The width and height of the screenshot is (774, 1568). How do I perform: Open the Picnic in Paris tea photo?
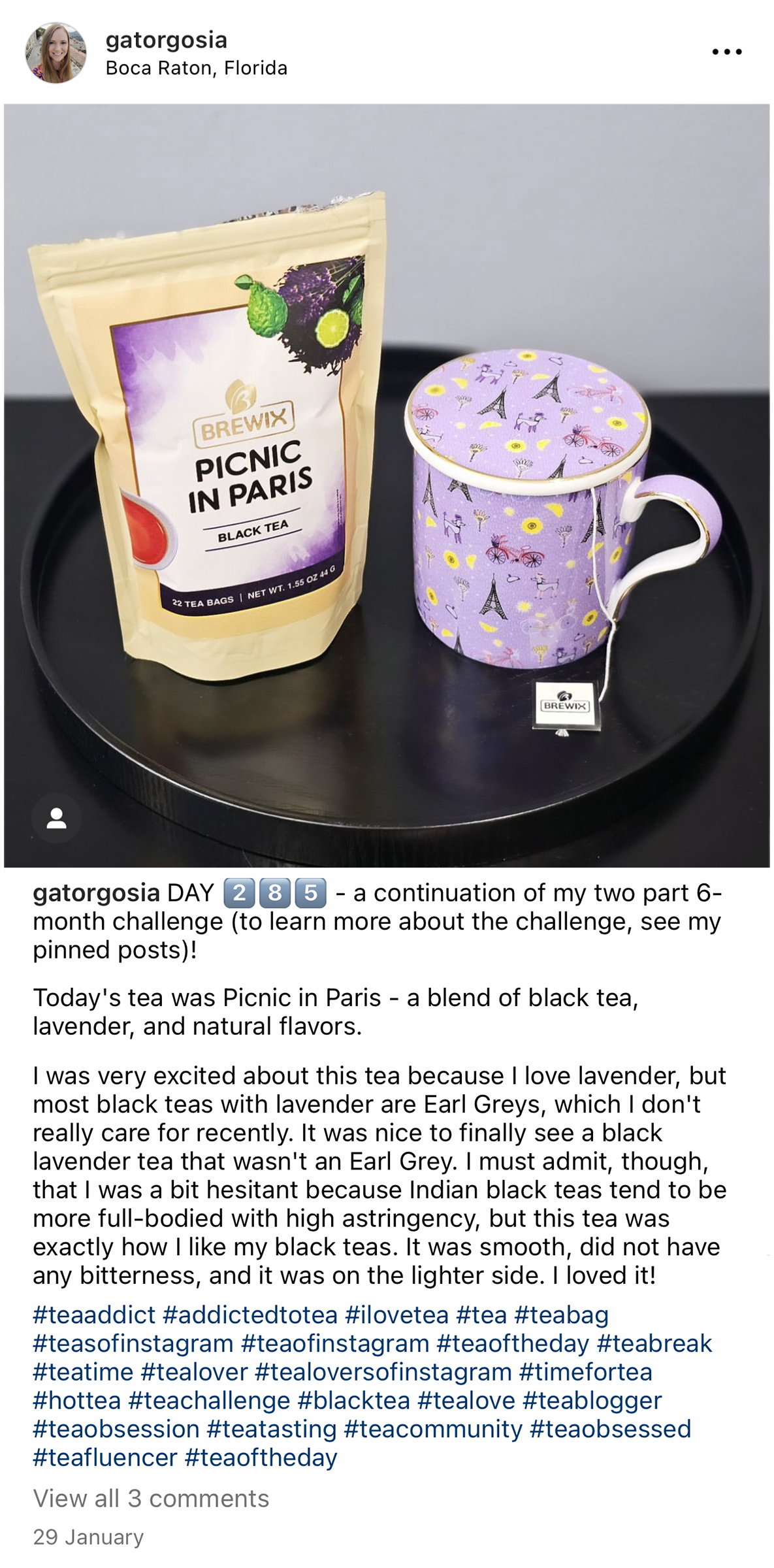pyautogui.click(x=387, y=485)
